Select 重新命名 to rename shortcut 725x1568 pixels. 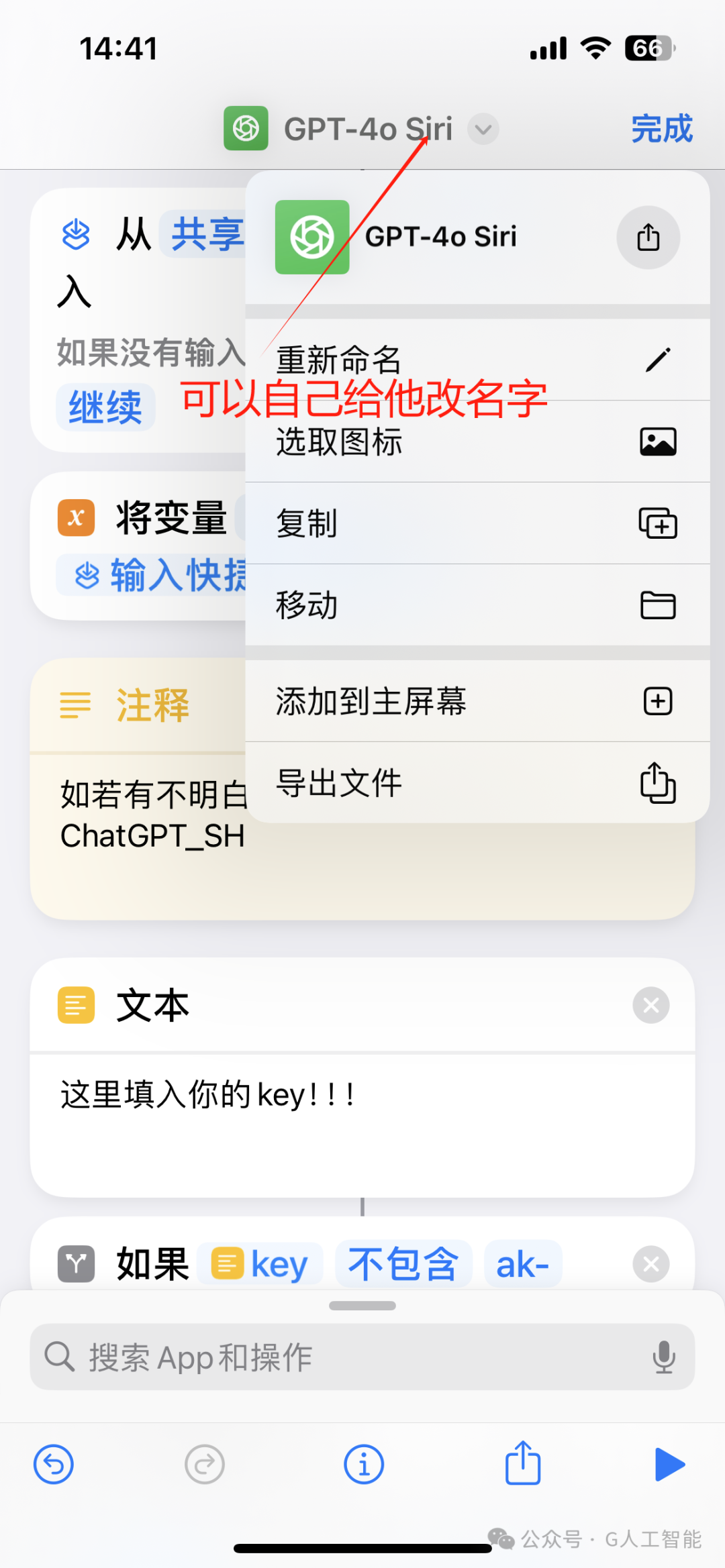tap(477, 360)
